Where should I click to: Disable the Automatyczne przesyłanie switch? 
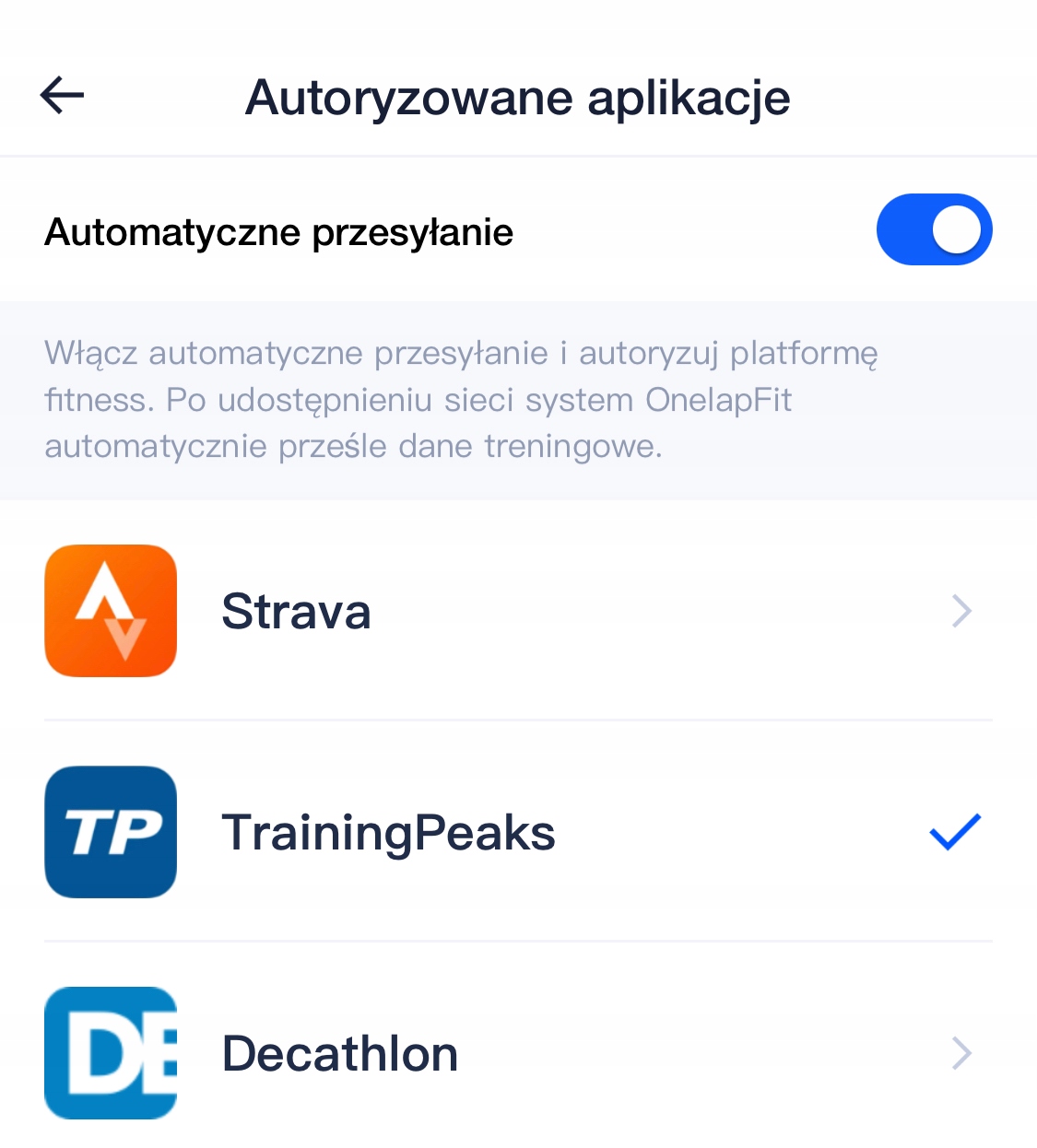tap(933, 229)
